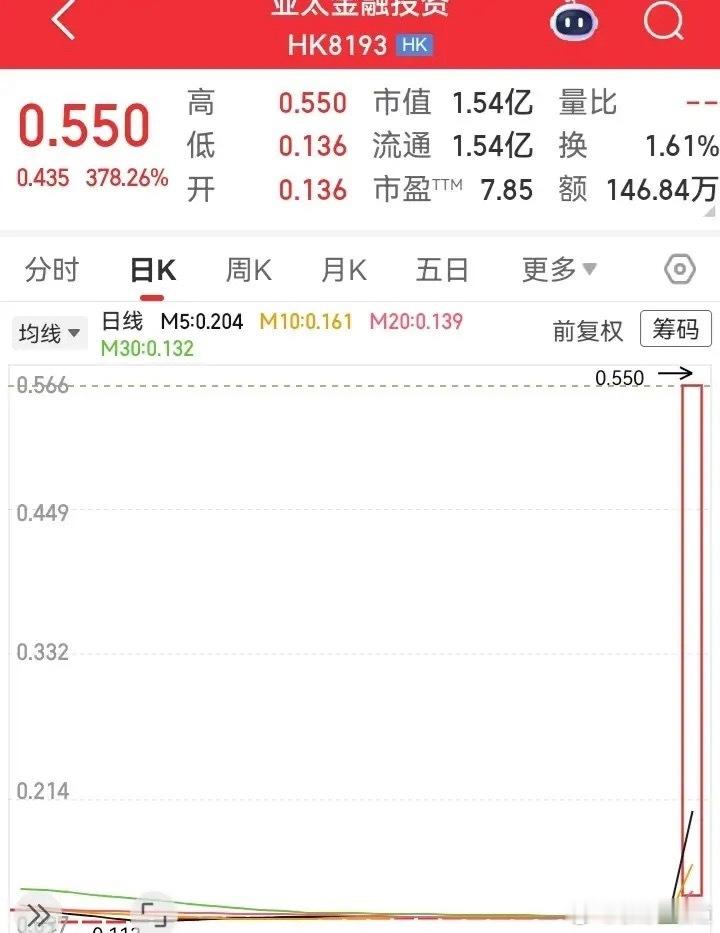Open the 月K monthly candle tab

(x=342, y=269)
